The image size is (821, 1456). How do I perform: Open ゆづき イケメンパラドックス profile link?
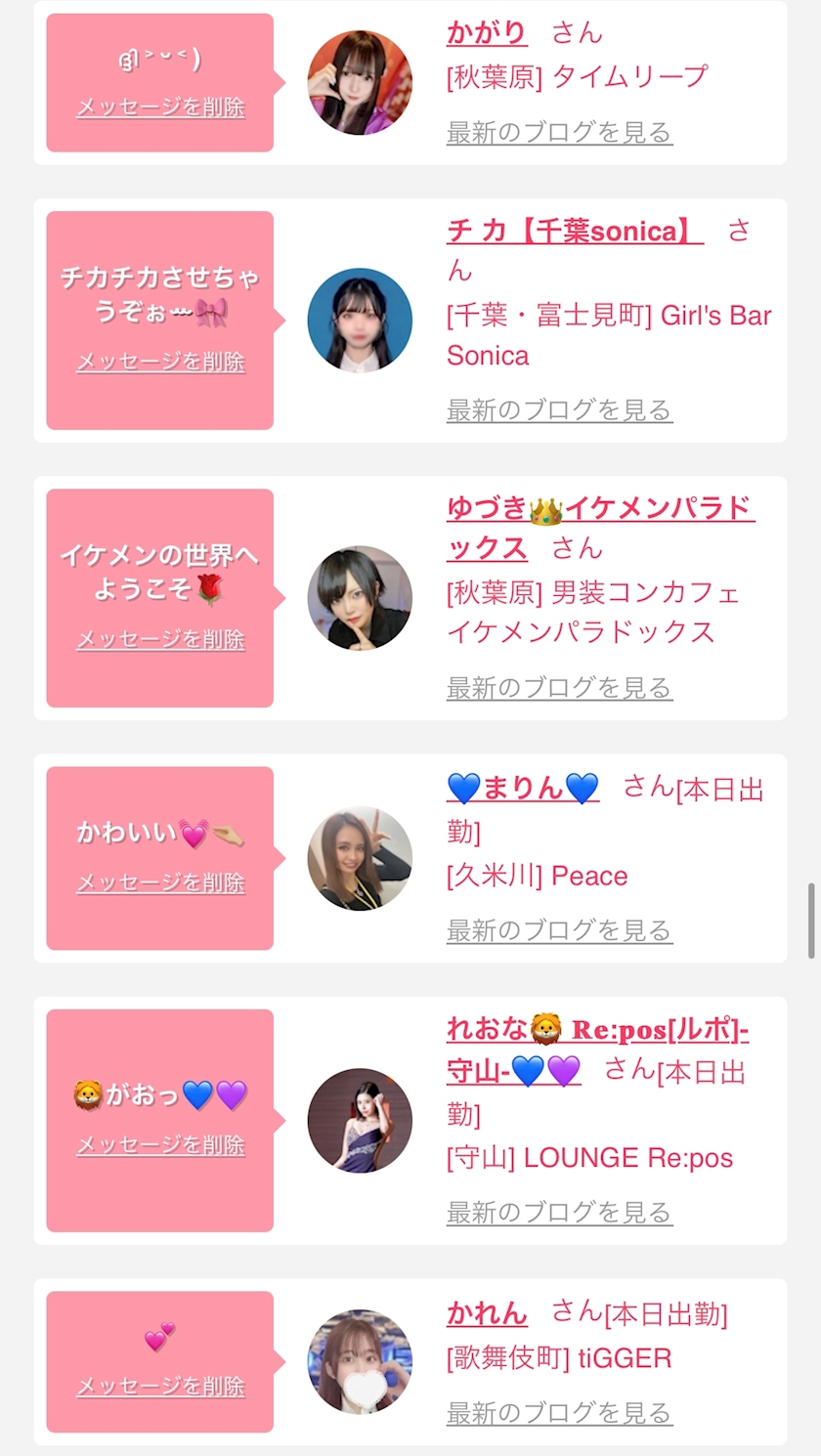click(x=599, y=509)
